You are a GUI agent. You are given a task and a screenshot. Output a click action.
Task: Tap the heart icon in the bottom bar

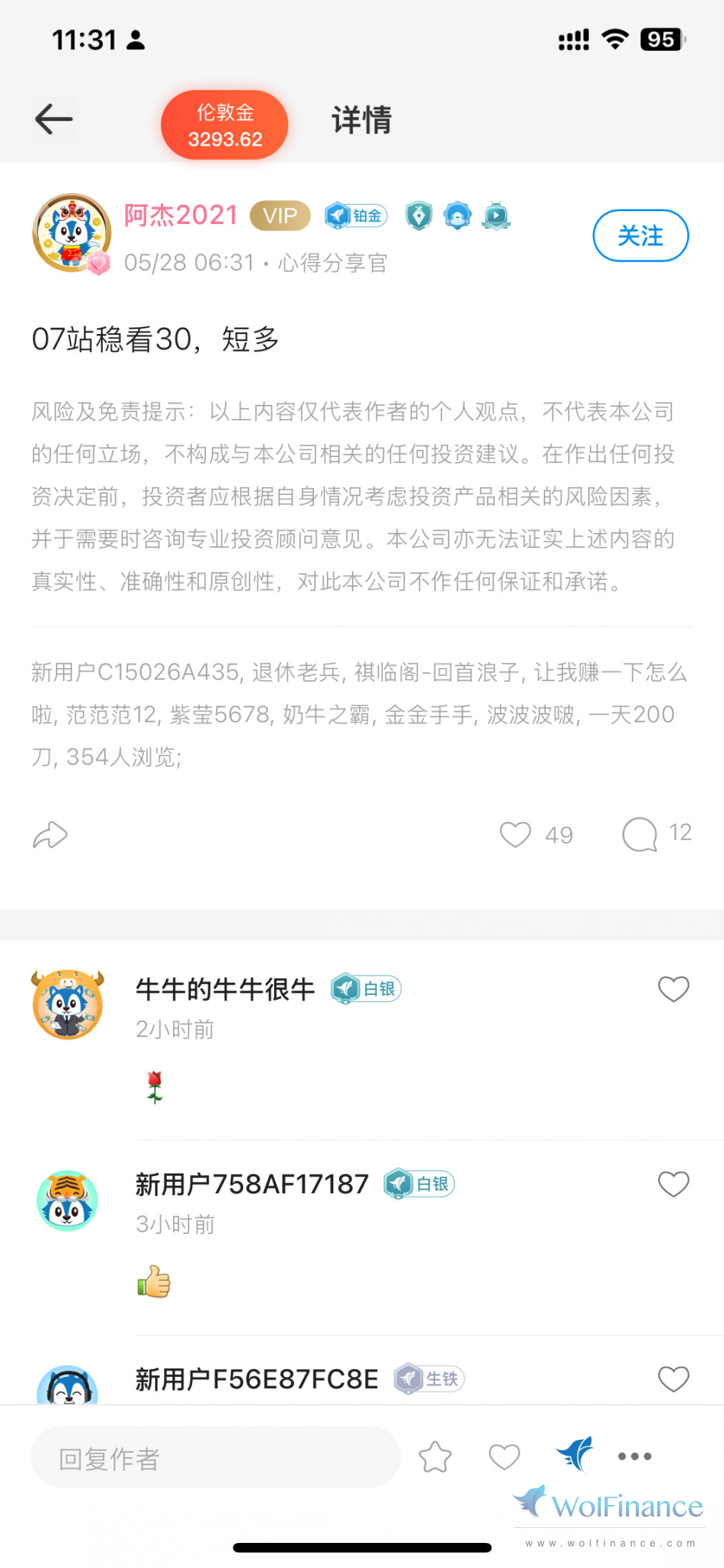click(504, 1457)
